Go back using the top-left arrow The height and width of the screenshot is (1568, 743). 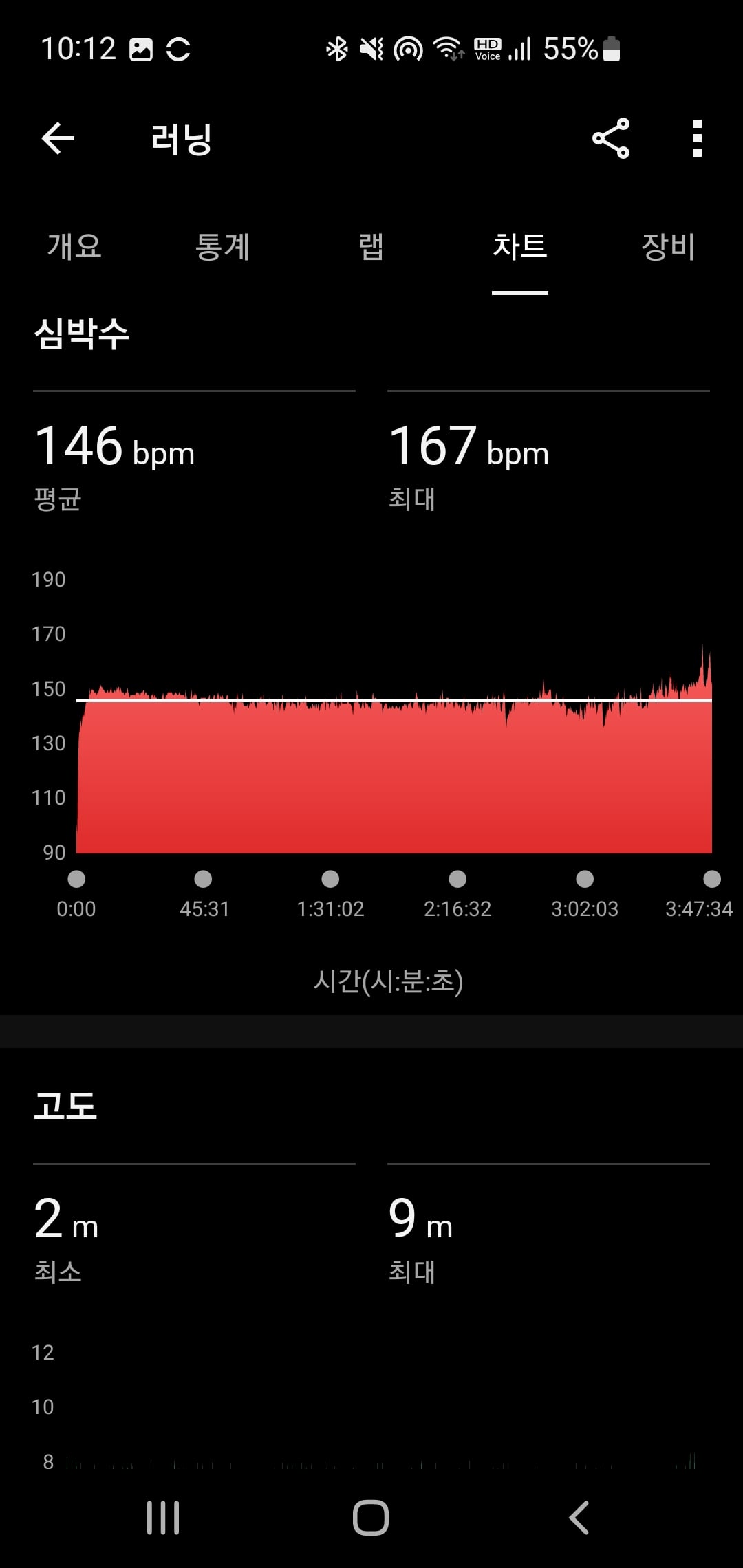click(x=58, y=138)
